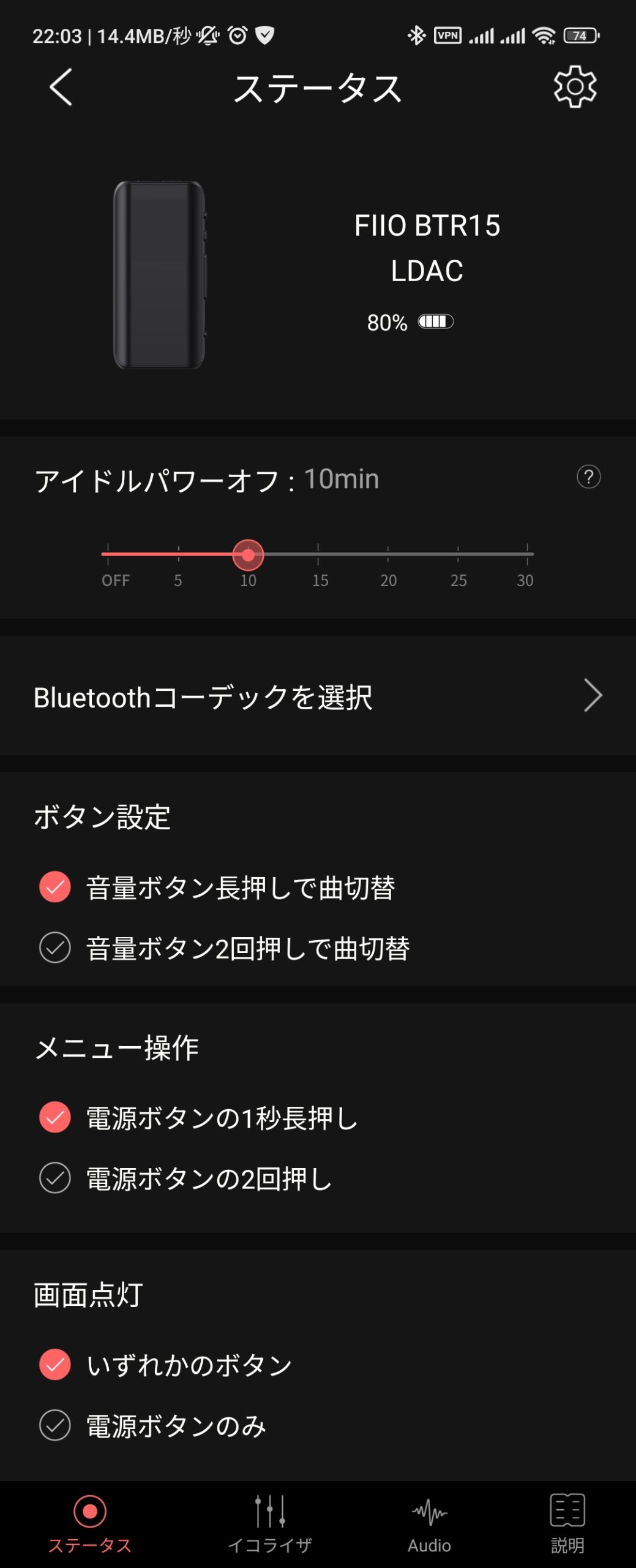
Task: Open Bluetoothコーデックを選択 row
Action: (318, 696)
